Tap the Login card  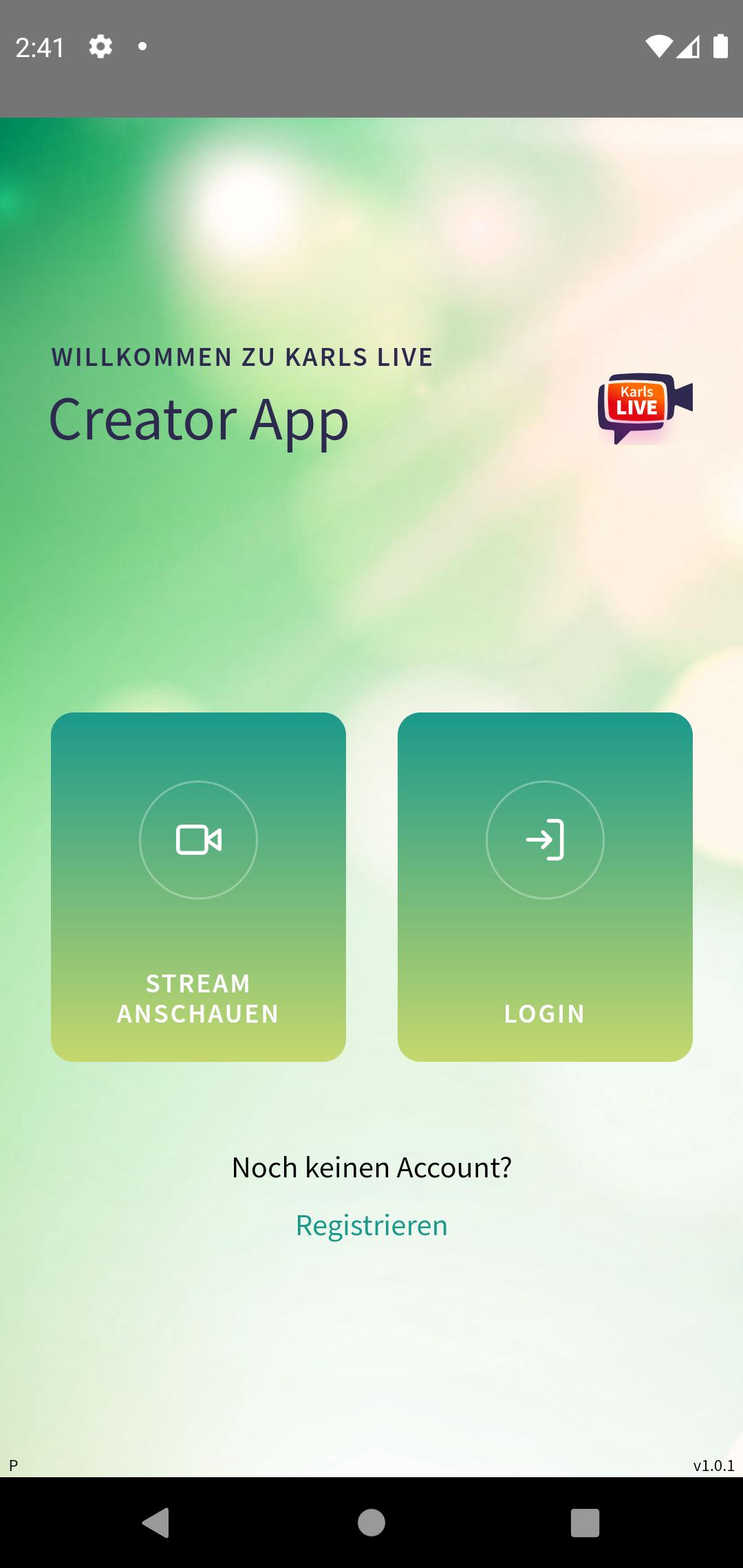click(545, 886)
